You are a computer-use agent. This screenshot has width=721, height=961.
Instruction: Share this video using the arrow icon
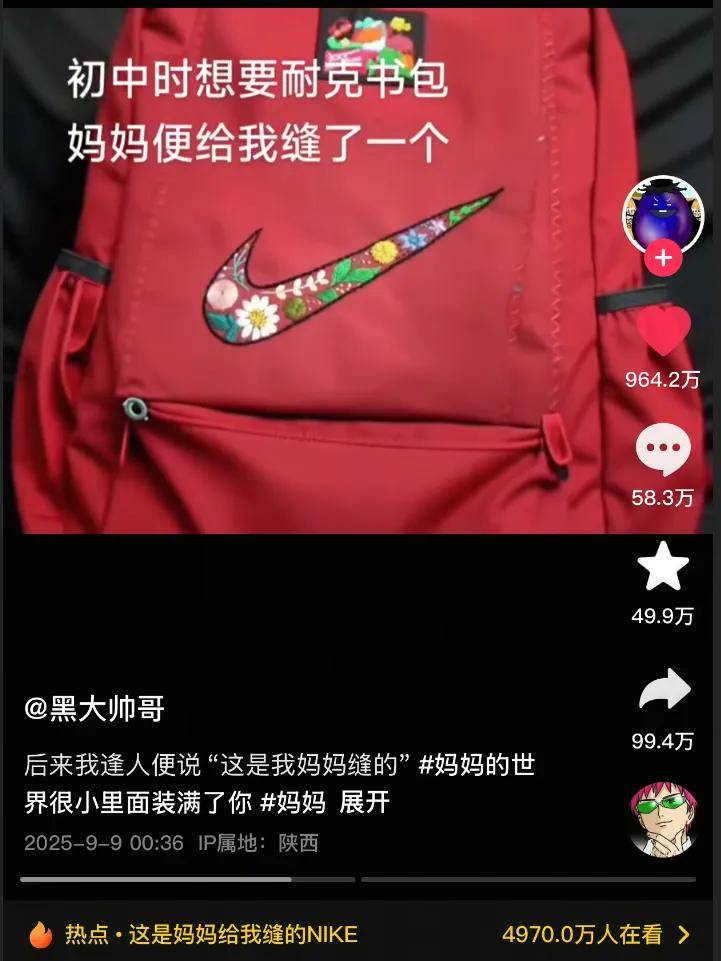[x=663, y=691]
